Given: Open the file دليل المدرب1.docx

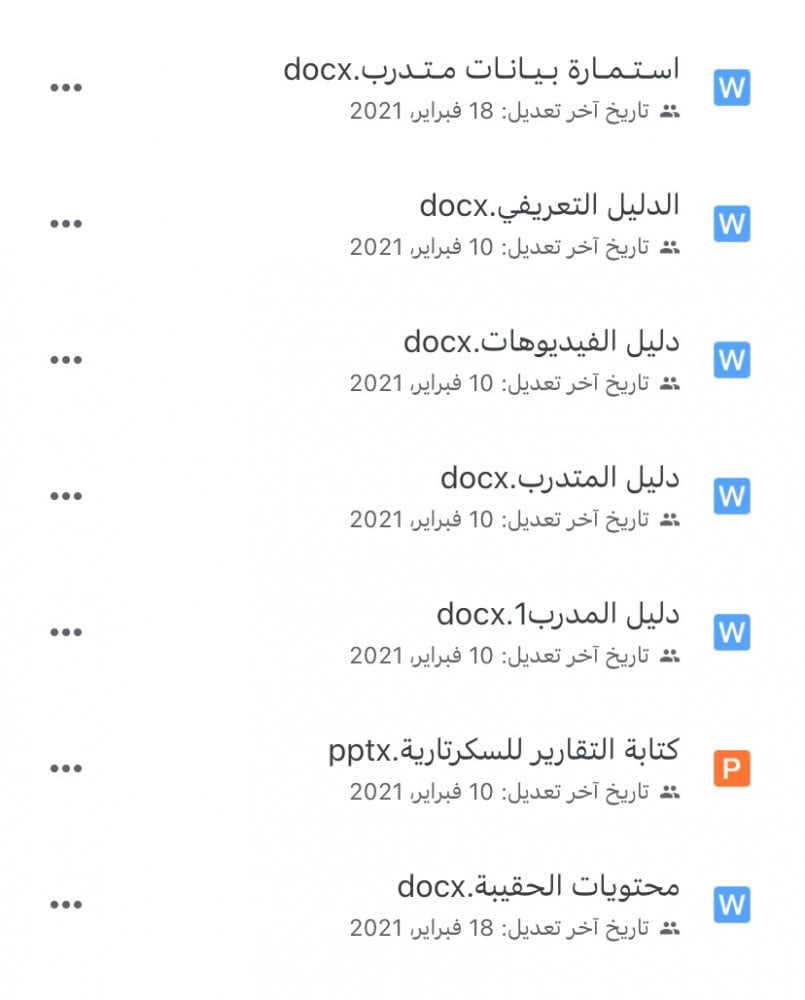Looking at the screenshot, I should coord(558,614).
